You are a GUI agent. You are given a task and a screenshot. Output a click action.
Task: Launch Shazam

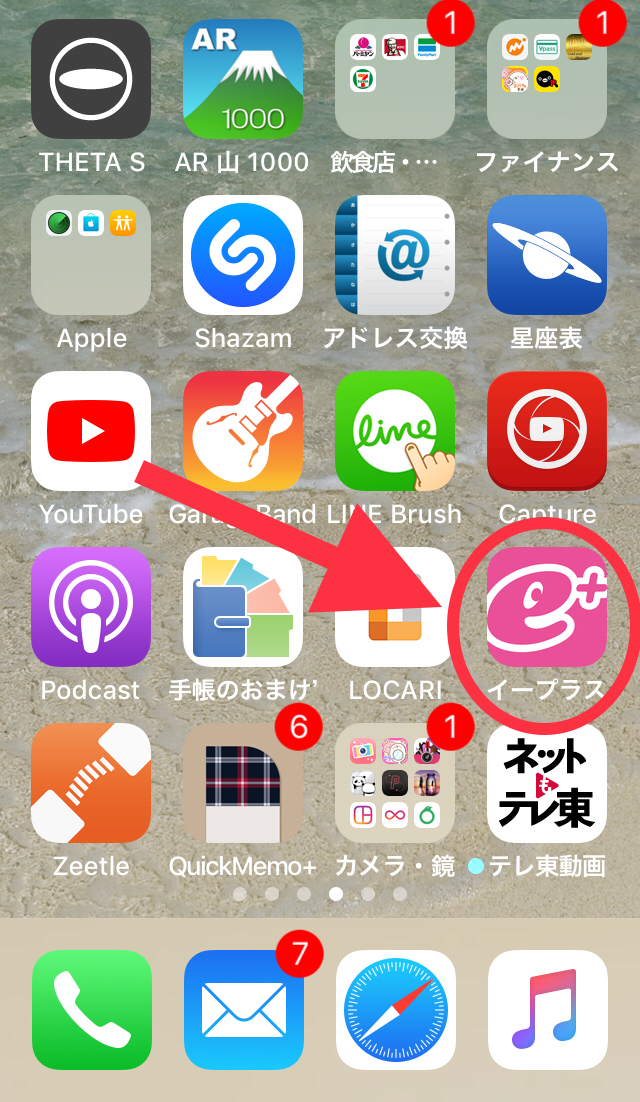243,255
